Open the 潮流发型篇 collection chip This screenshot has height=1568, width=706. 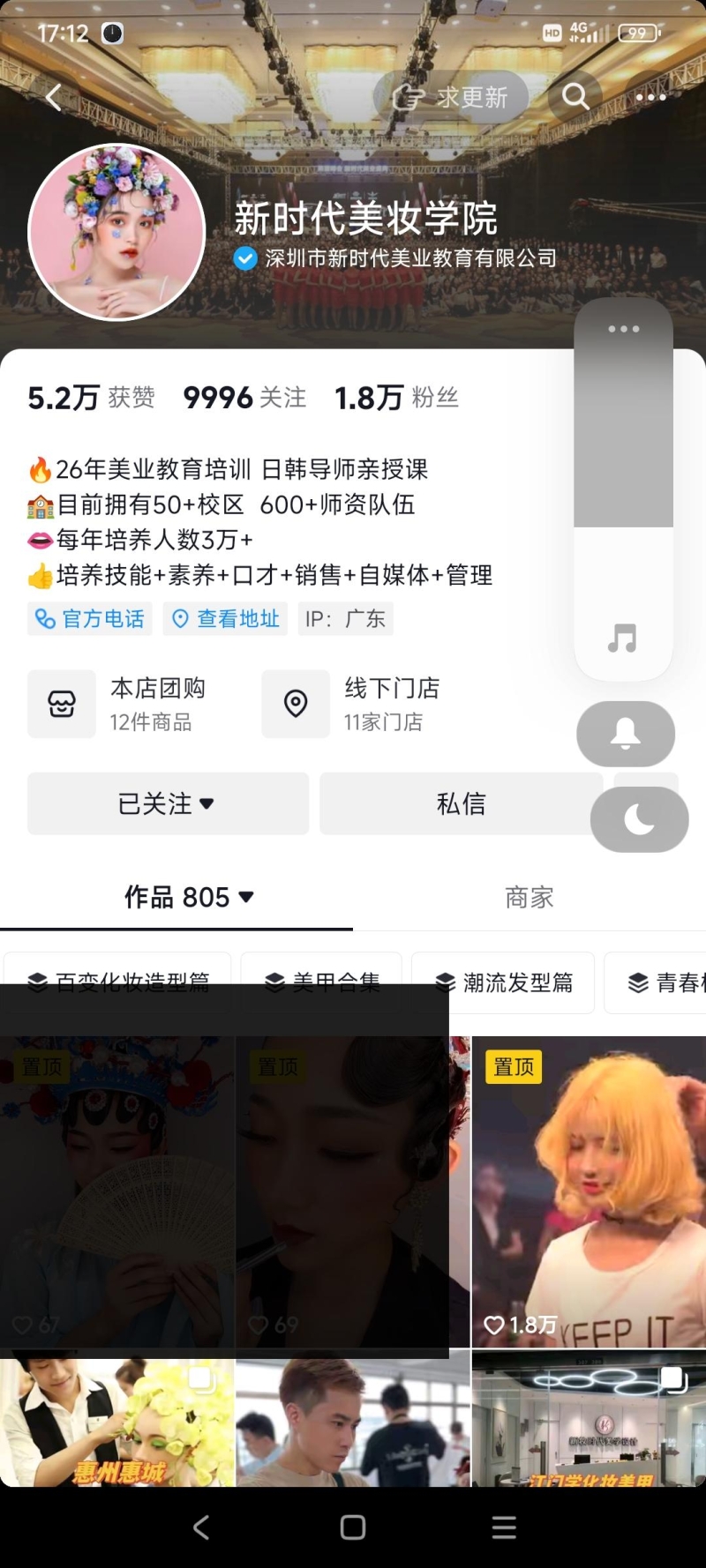pyautogui.click(x=504, y=982)
